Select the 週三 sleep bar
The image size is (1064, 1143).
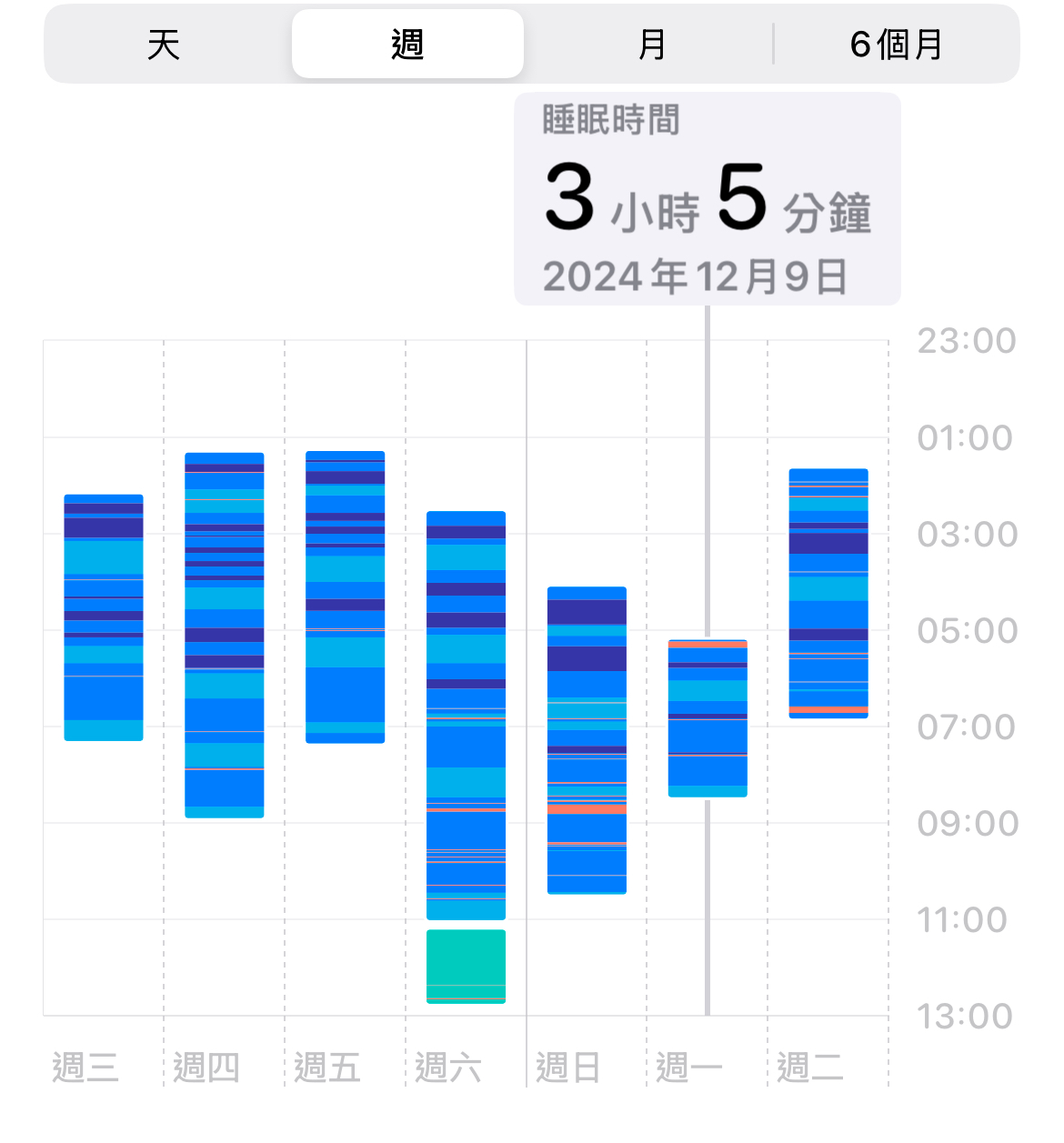[x=104, y=617]
